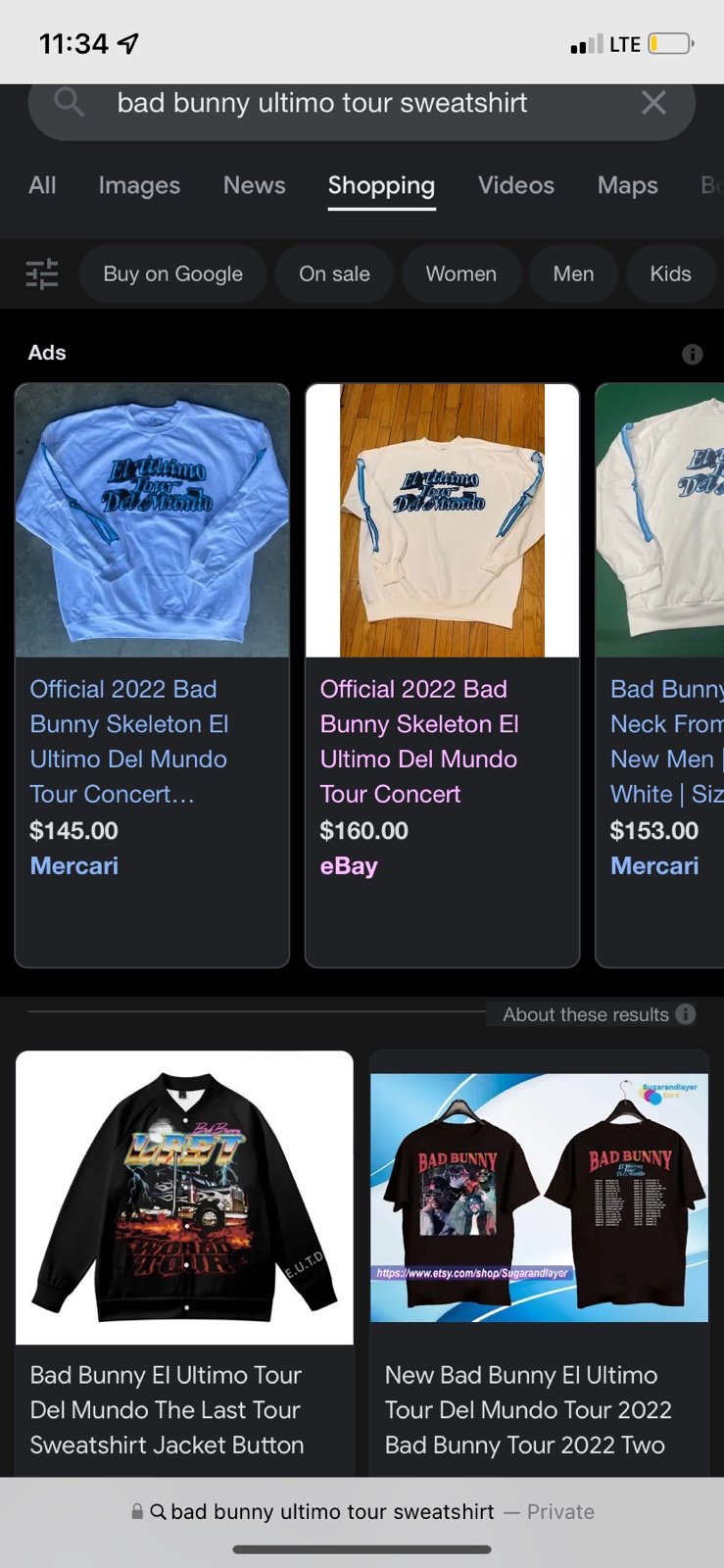Apply the Men filter chip
The image size is (724, 1568).
573,274
